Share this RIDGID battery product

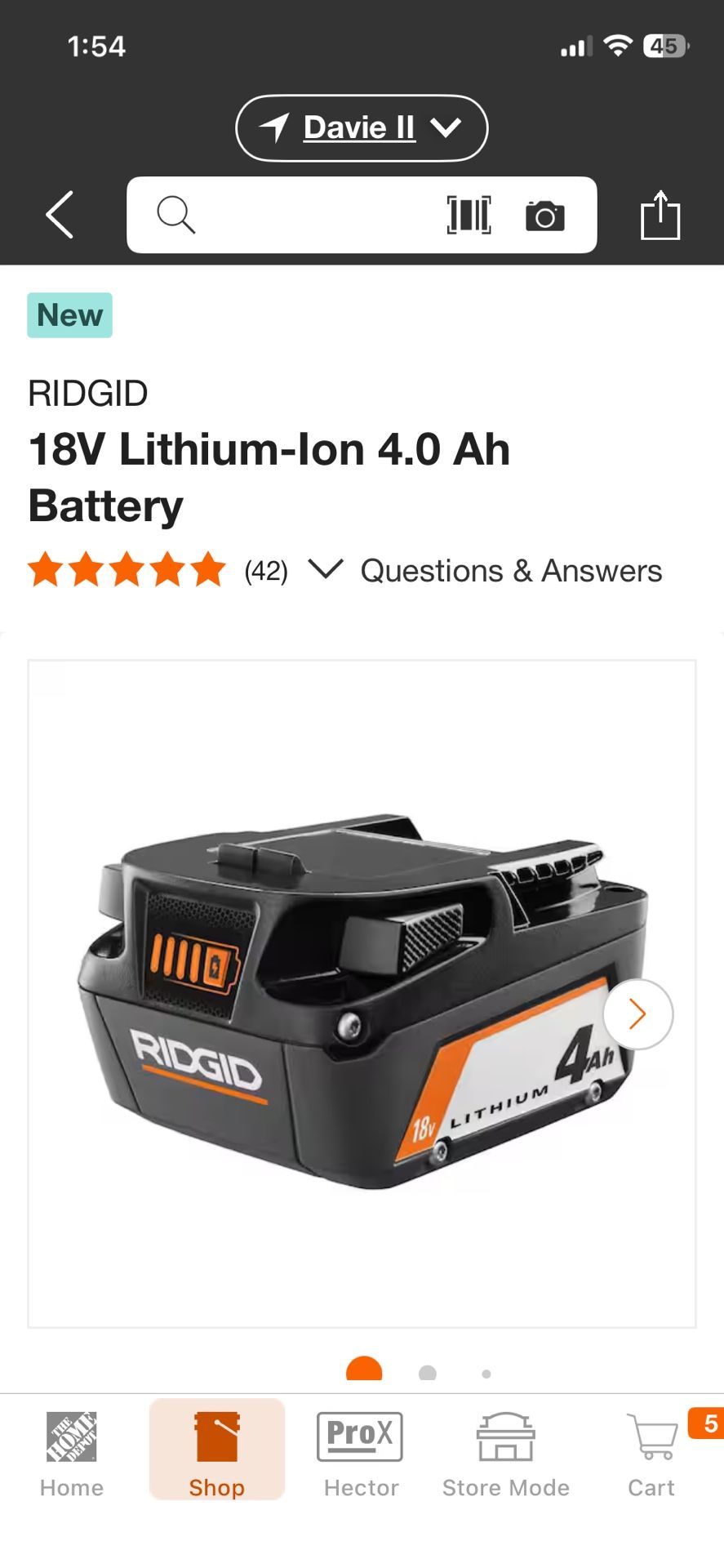[660, 215]
